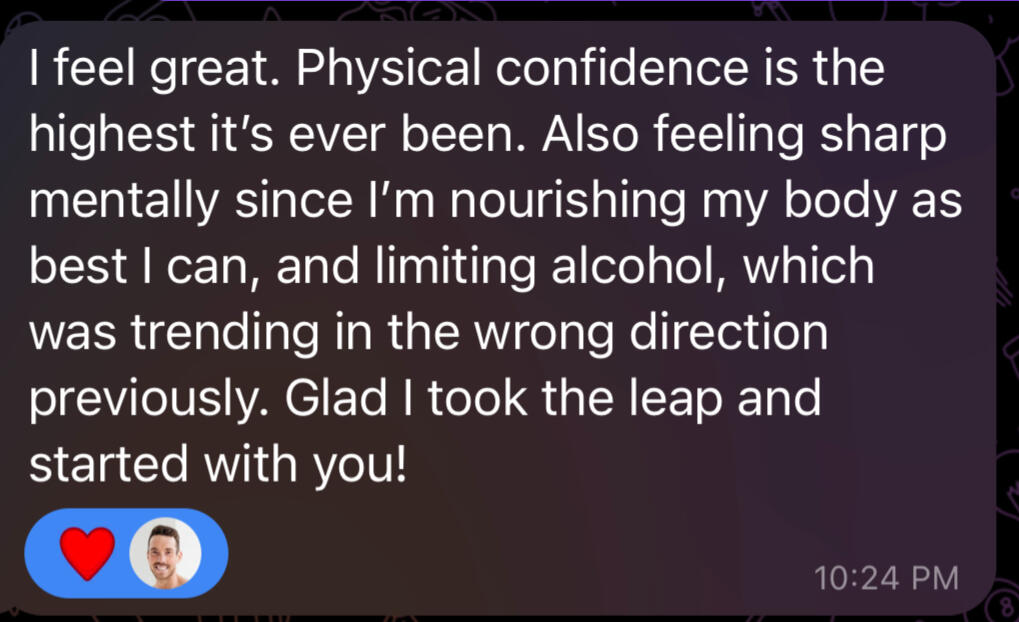Tap the red heart reaction chip
Screen dimensions: 1019x622
click(89, 553)
